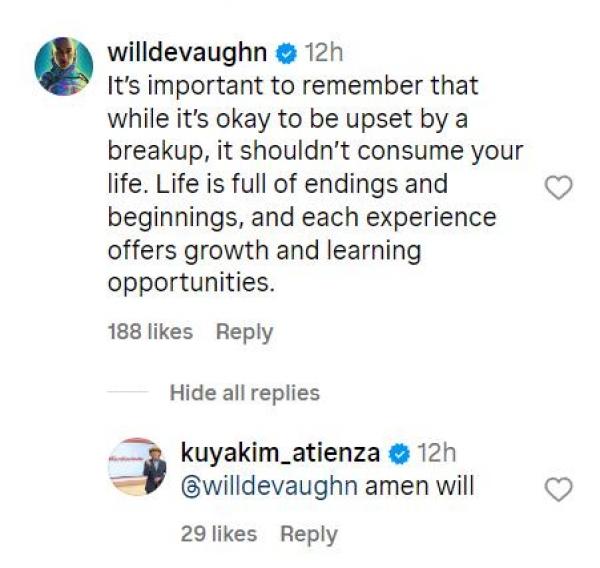
Task: Open willdevaughn's profile picture
Action: point(64,66)
